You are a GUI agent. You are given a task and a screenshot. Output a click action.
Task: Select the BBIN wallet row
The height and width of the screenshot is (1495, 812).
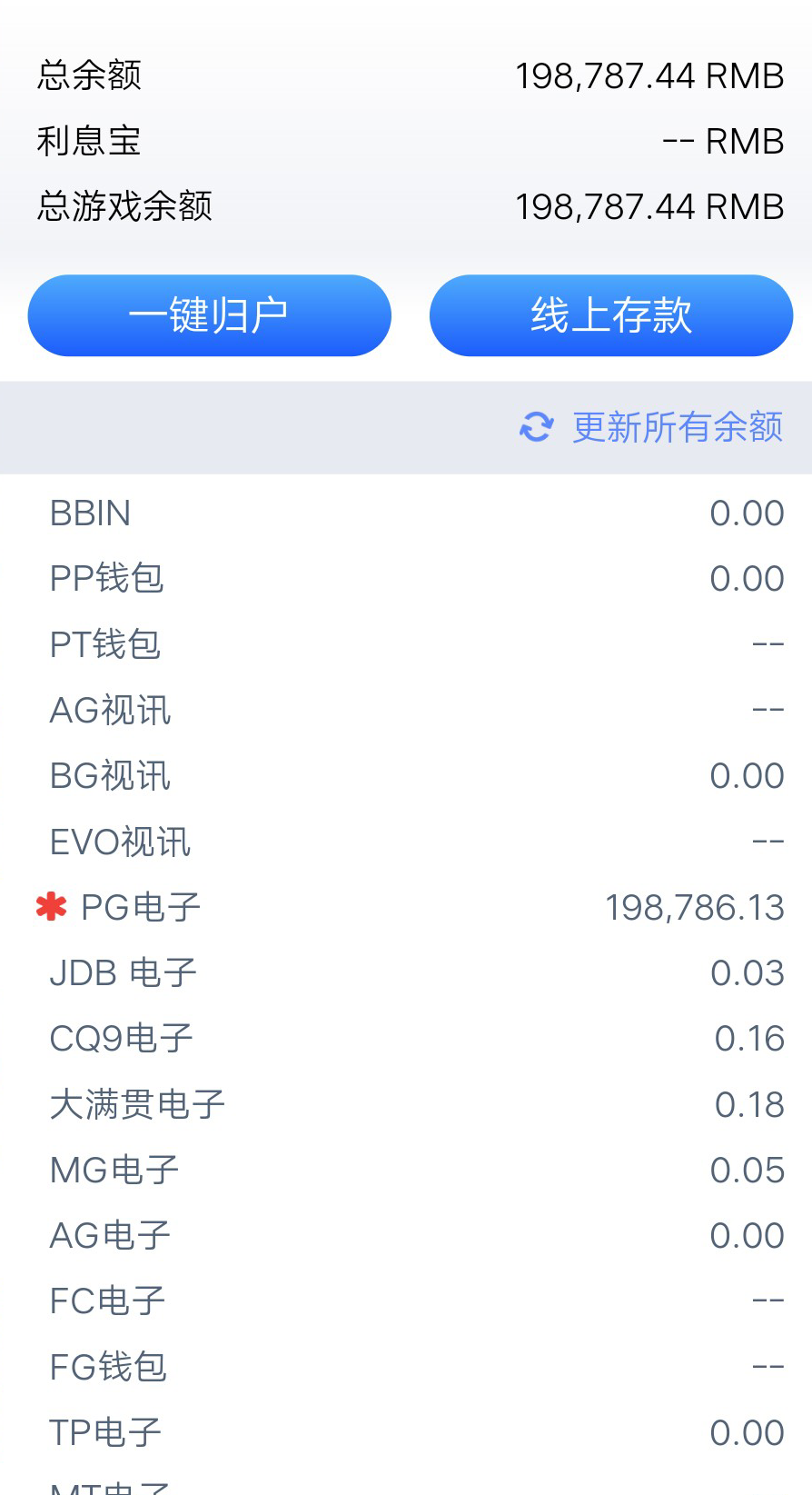tap(406, 513)
